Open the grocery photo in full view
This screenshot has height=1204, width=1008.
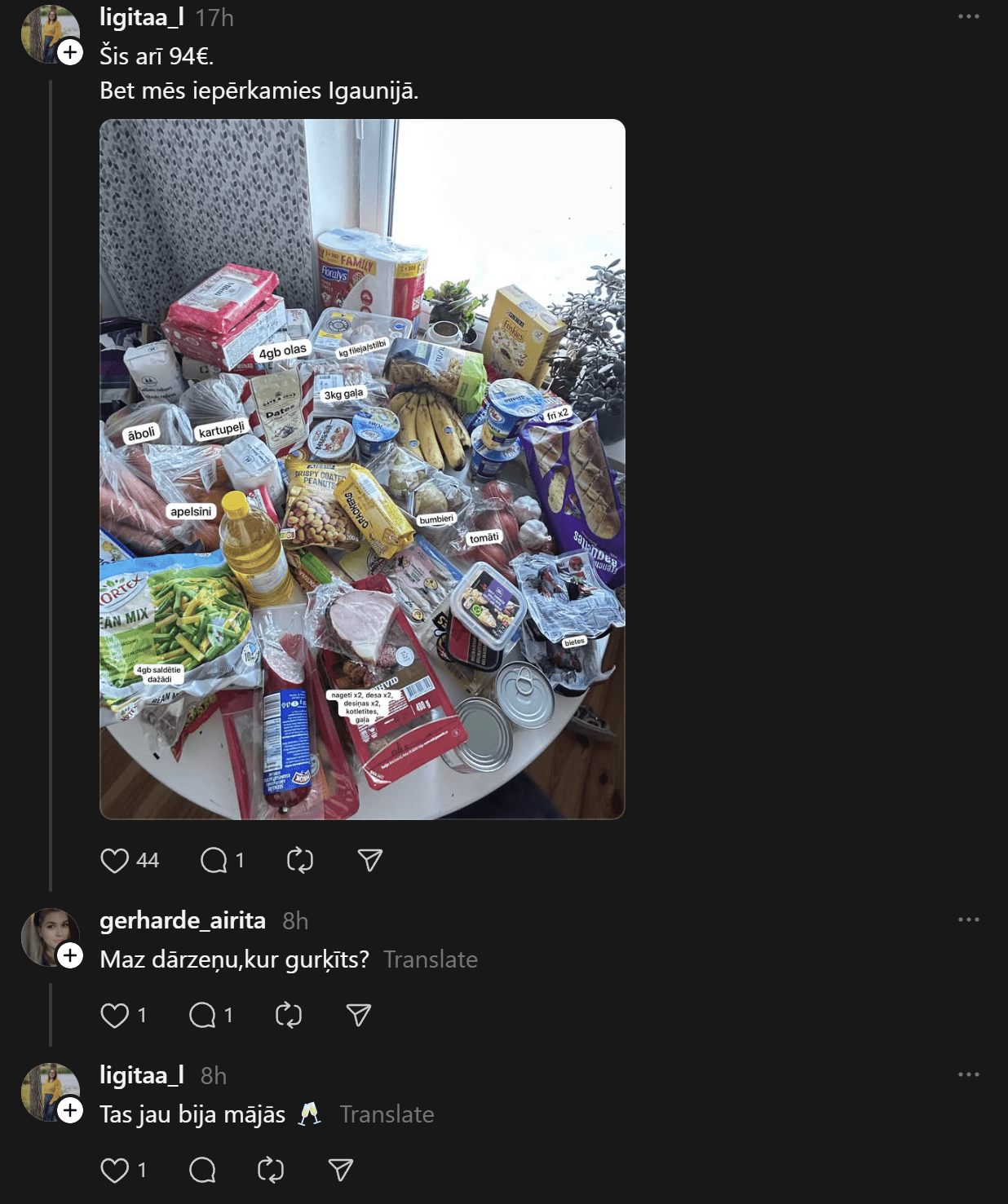coord(362,469)
